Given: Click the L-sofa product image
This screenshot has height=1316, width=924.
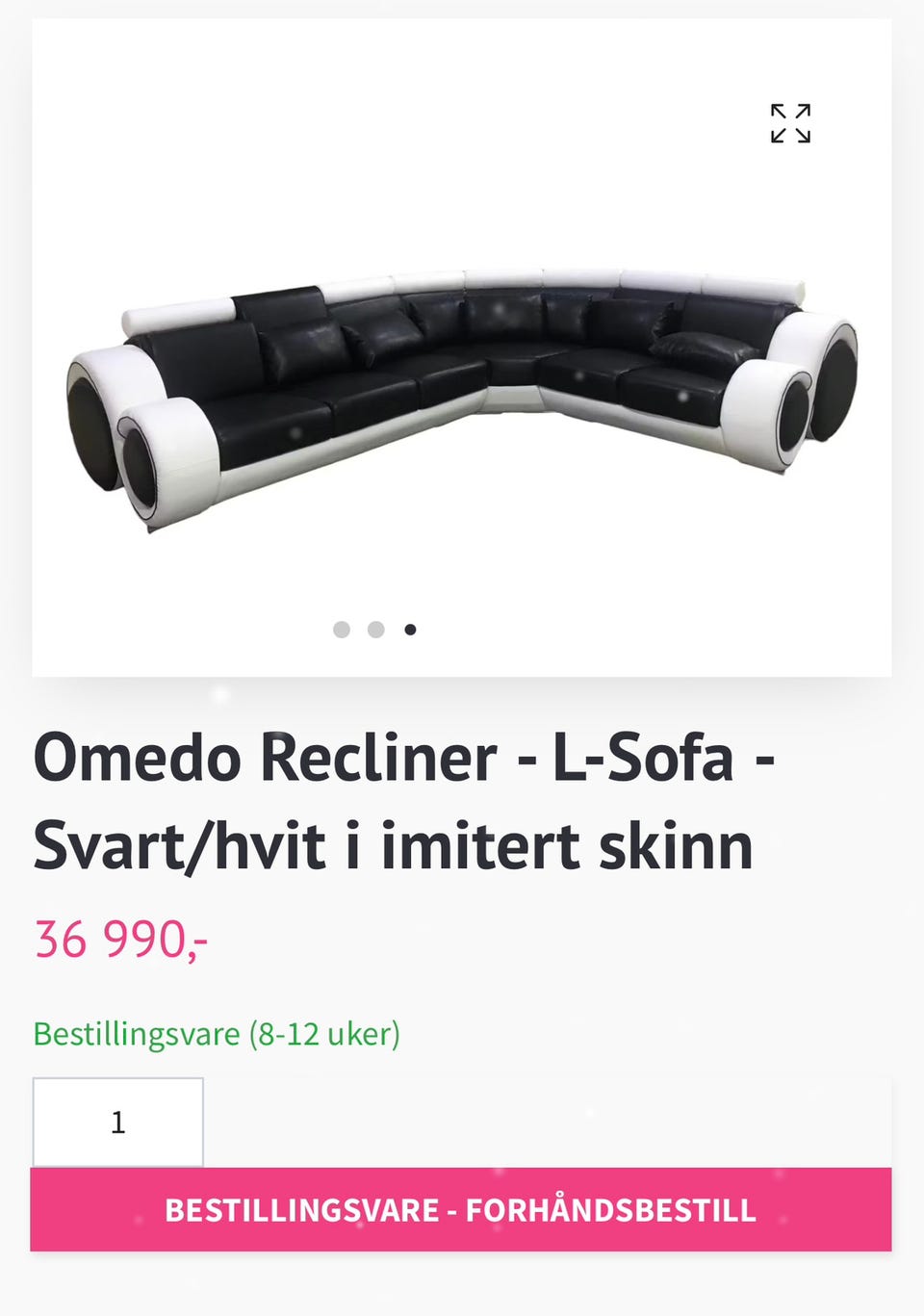Looking at the screenshot, I should pos(460,385).
